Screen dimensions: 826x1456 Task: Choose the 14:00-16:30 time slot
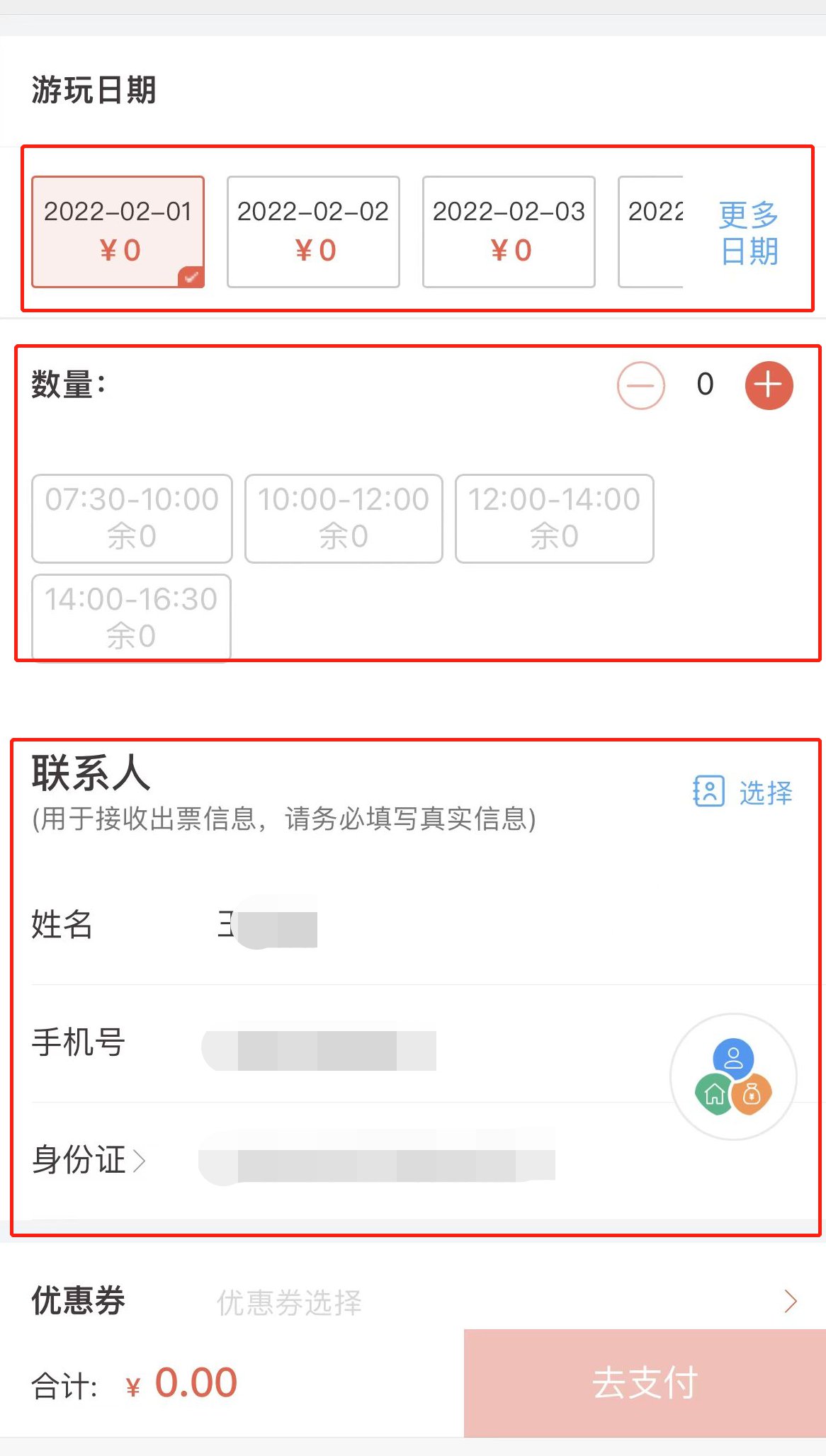(x=131, y=617)
